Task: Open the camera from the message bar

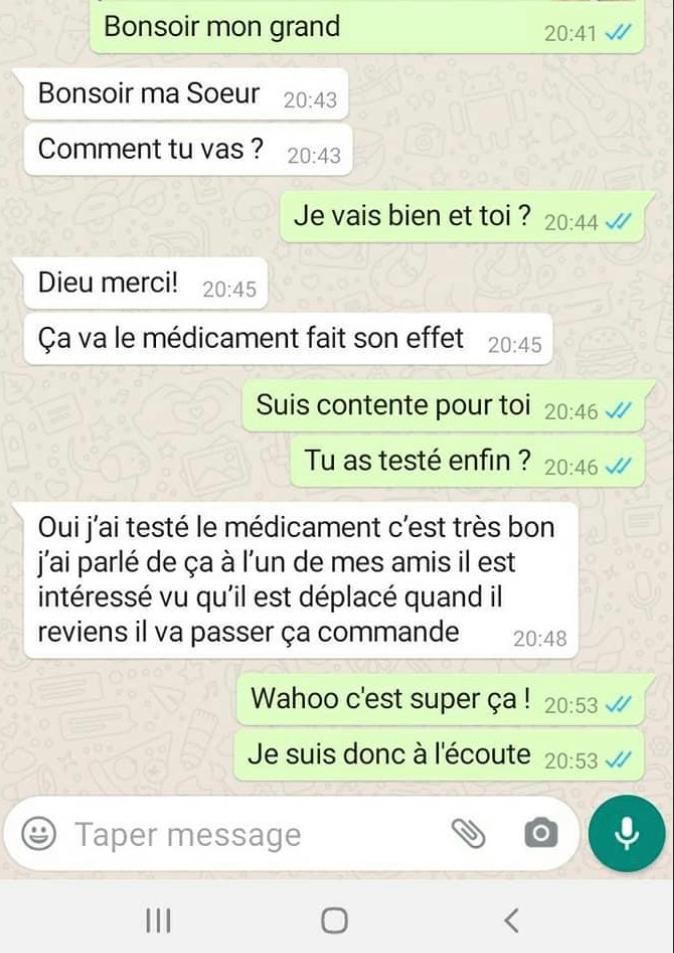Action: point(540,833)
